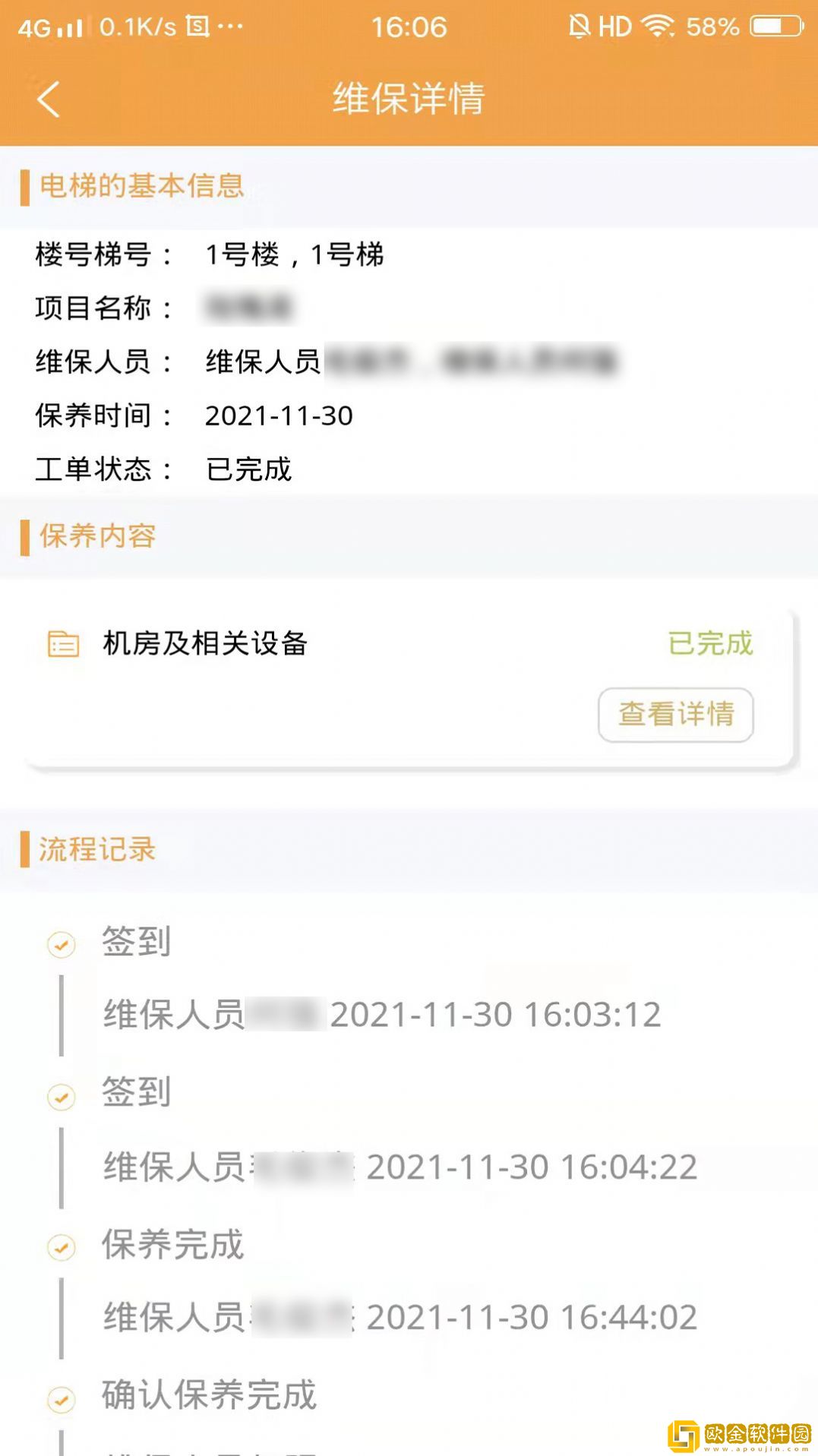The height and width of the screenshot is (1456, 818).
Task: Tap the checkmark icon beside first 签到 step
Action: tap(62, 943)
